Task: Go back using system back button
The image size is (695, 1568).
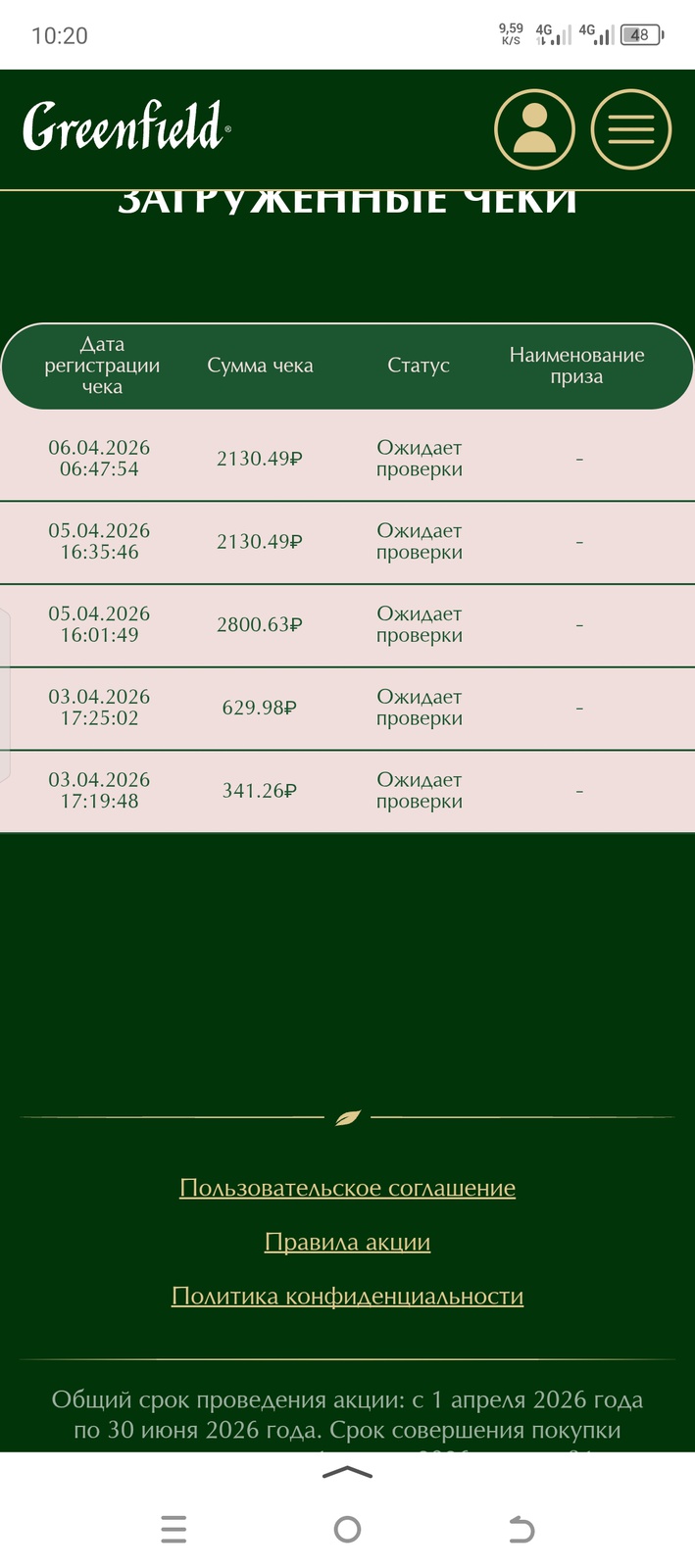Action: pyautogui.click(x=521, y=1529)
